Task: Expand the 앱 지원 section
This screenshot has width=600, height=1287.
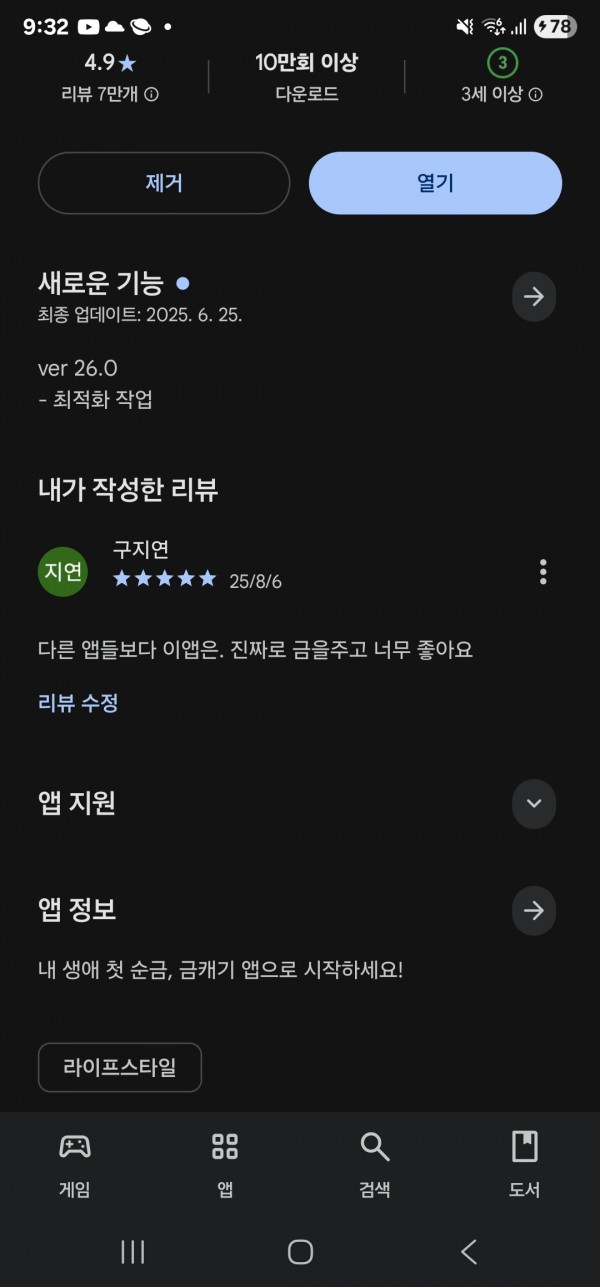Action: coord(534,803)
